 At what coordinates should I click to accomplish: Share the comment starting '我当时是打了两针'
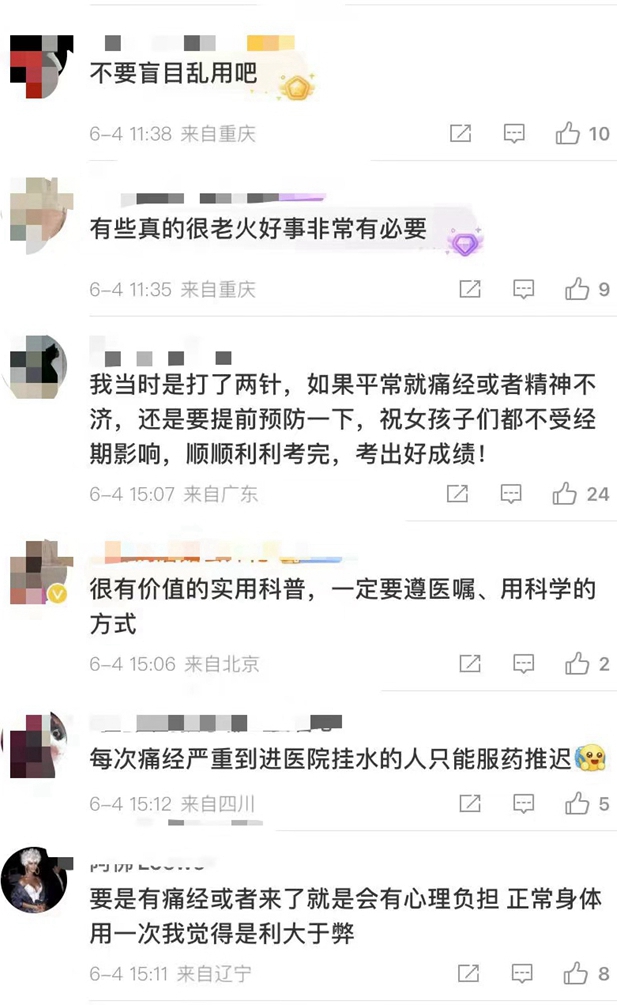coord(457,493)
